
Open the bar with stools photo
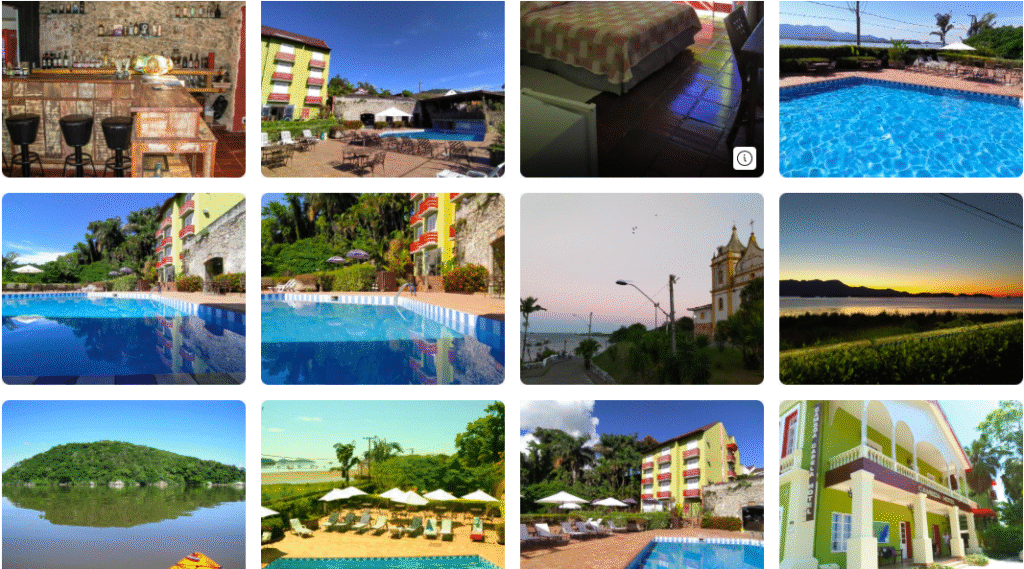(x=123, y=89)
